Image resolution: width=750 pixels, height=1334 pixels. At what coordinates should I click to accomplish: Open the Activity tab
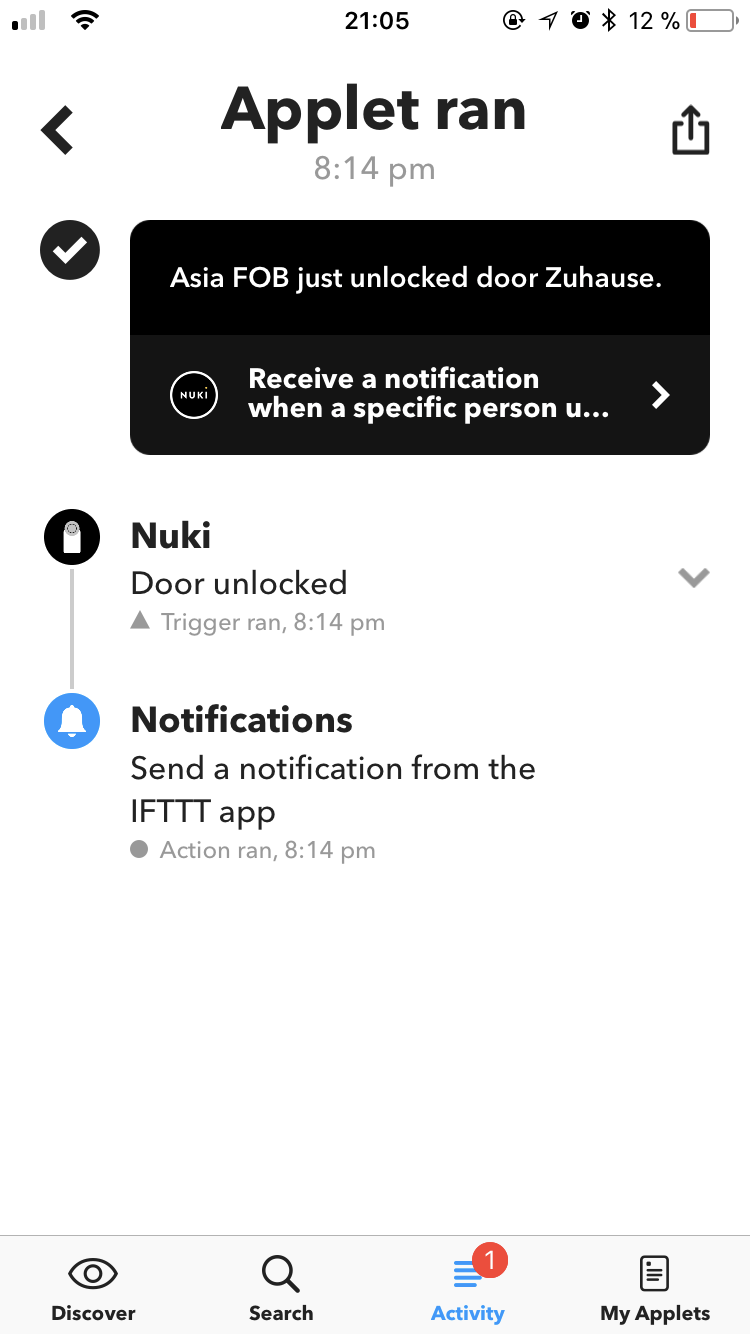[x=468, y=1288]
